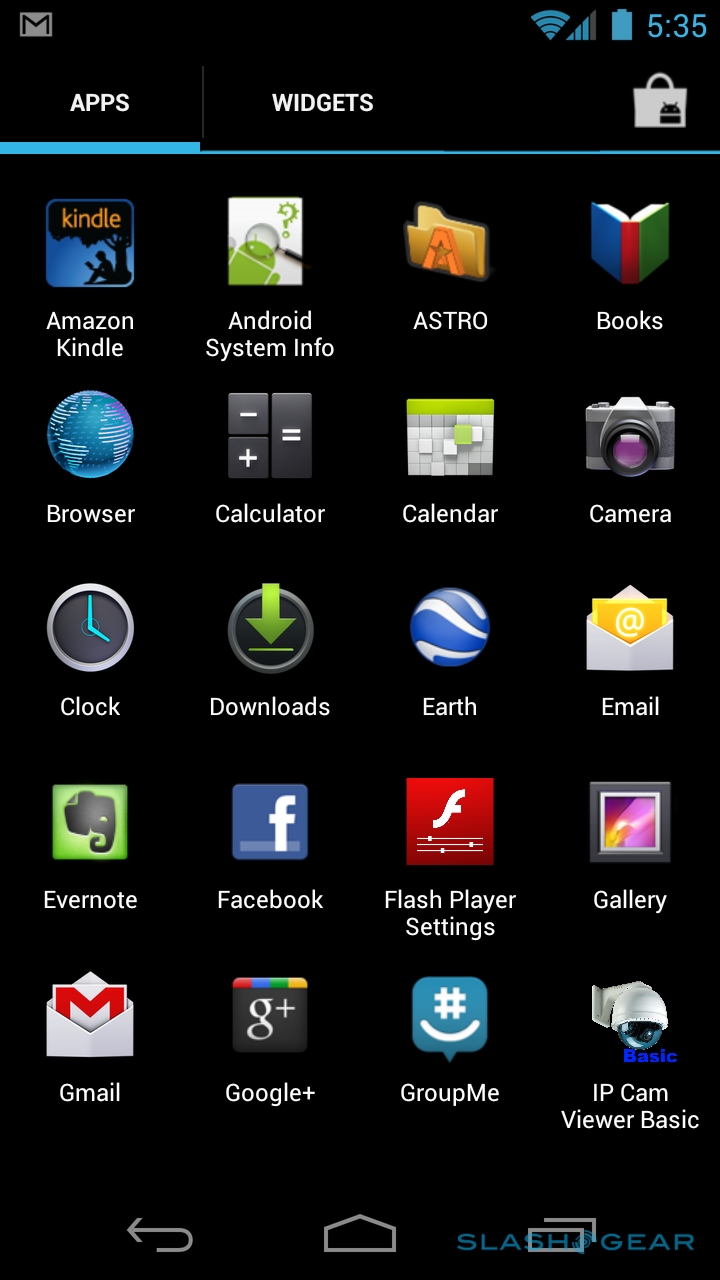Tap the home button in navigation bar

coord(360,1234)
